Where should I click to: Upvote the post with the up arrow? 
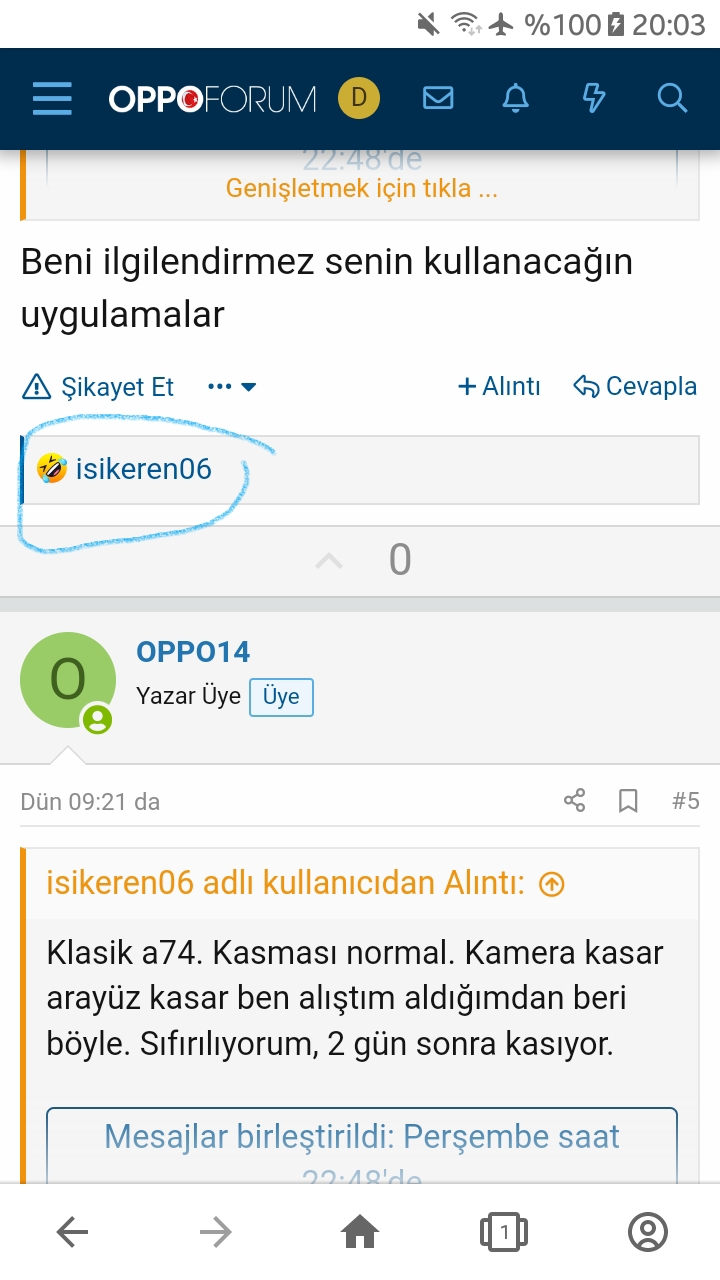click(x=329, y=561)
